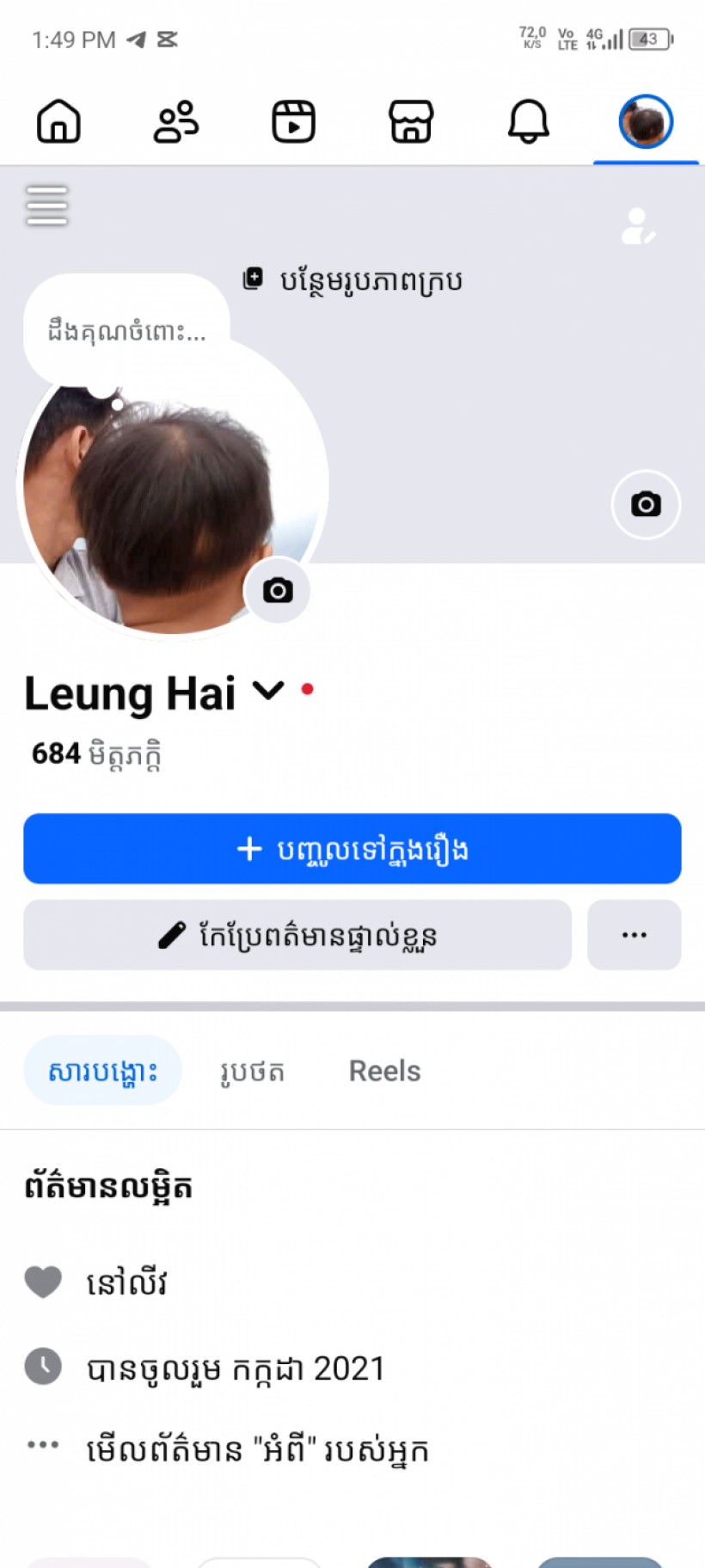
Task: Open the find friends person icon
Action: [x=636, y=227]
